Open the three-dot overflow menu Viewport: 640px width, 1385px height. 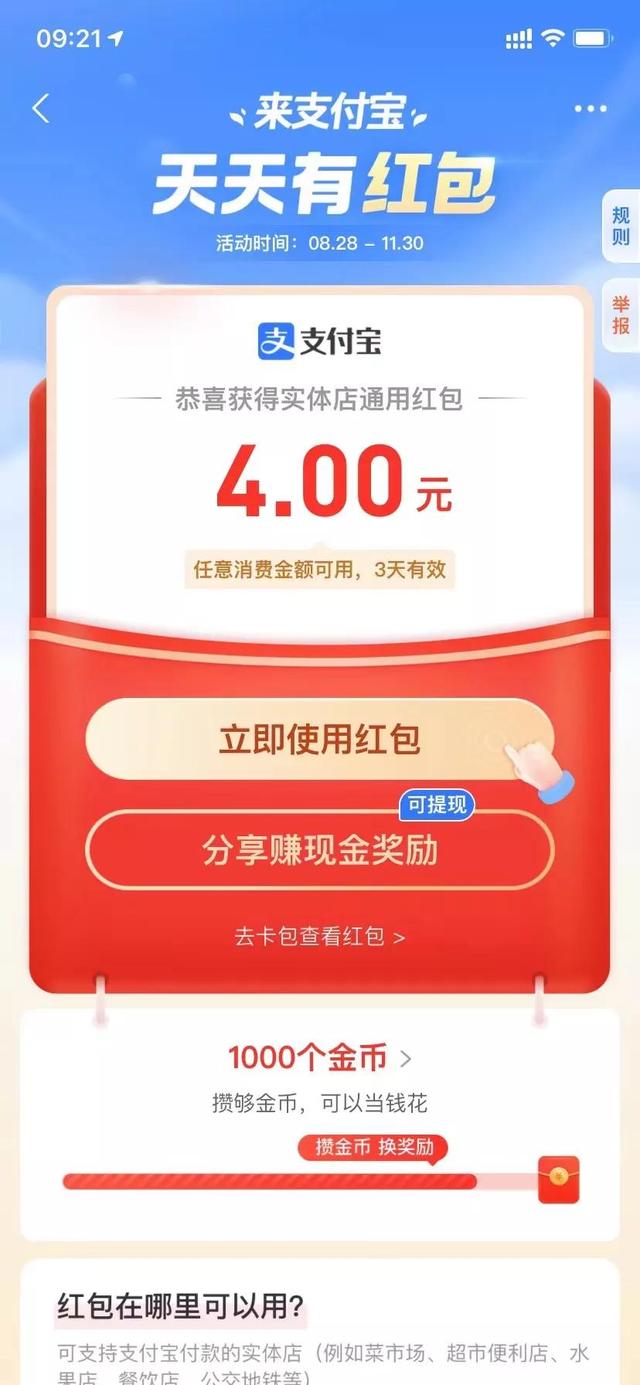click(x=590, y=108)
